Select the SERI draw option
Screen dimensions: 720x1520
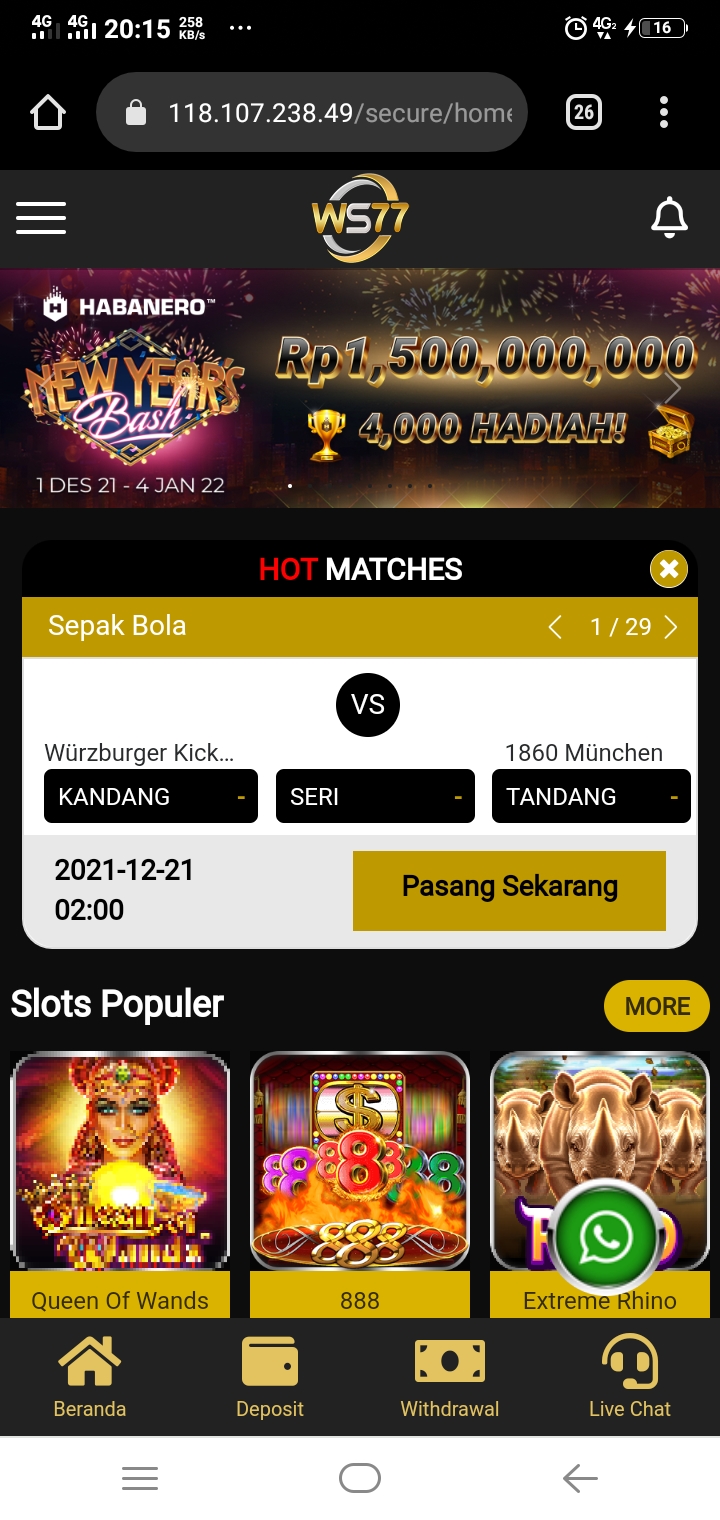(375, 796)
